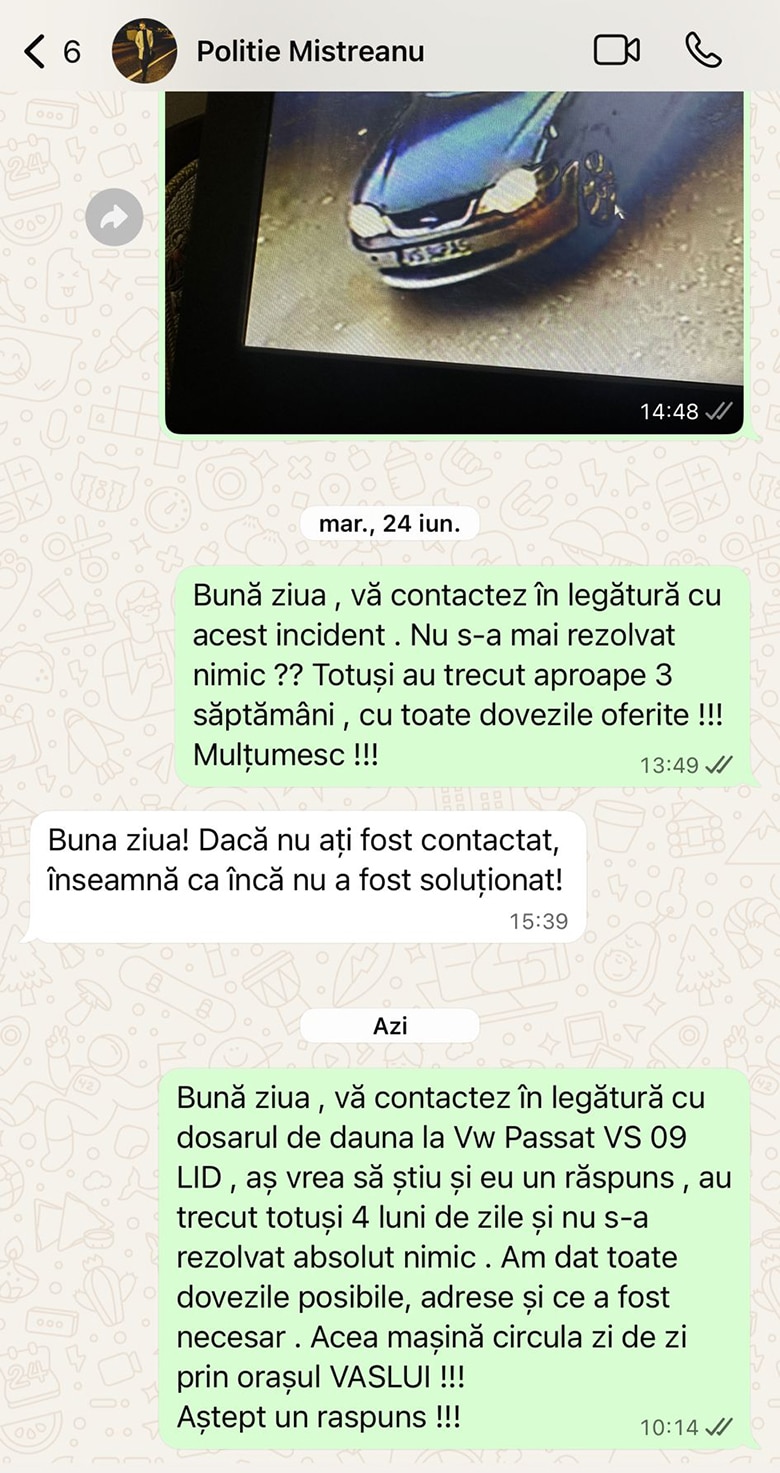Open Politie Mistreanu contact info
Viewport: 780px width, 1473px height.
310,51
